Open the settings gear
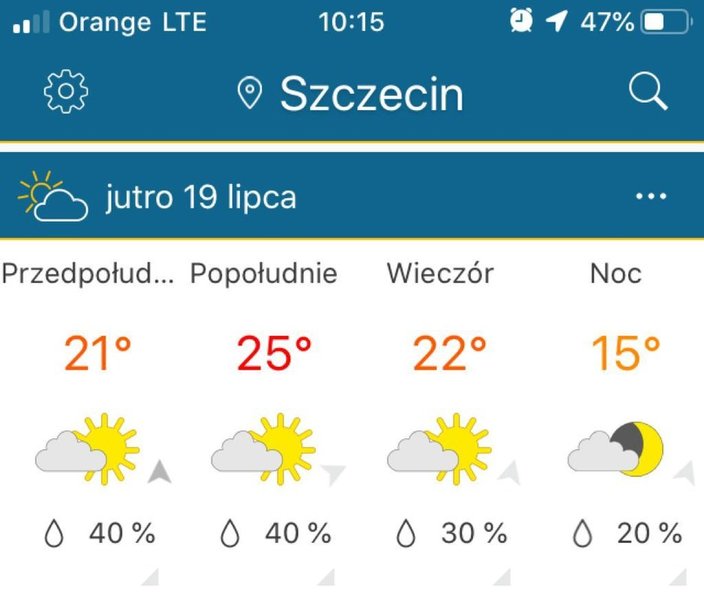 tap(66, 92)
